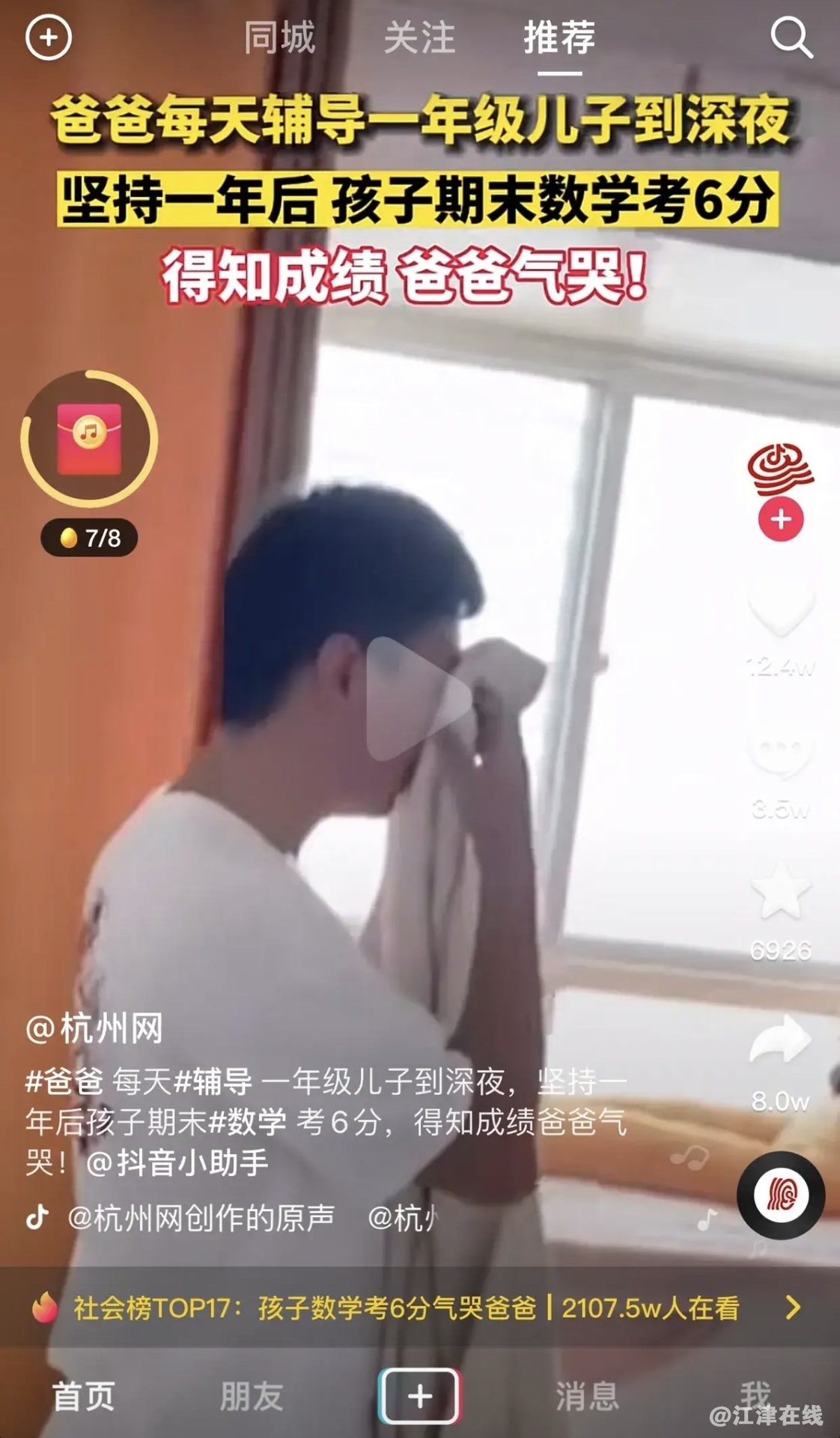Open the @杭州网创作的原声 sound link
840x1438 pixels.
pyautogui.click(x=201, y=1218)
